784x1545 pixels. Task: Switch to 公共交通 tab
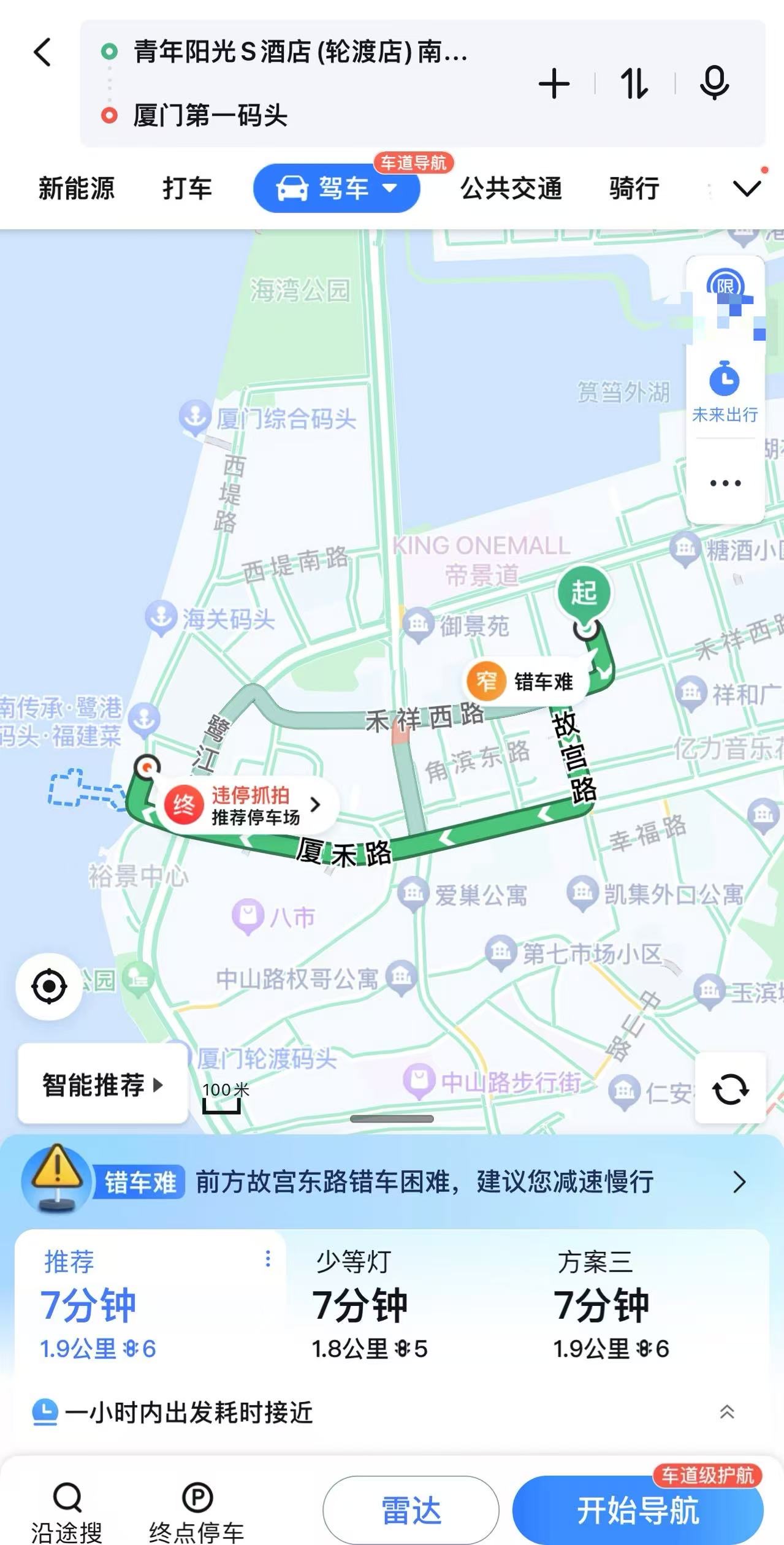[511, 188]
